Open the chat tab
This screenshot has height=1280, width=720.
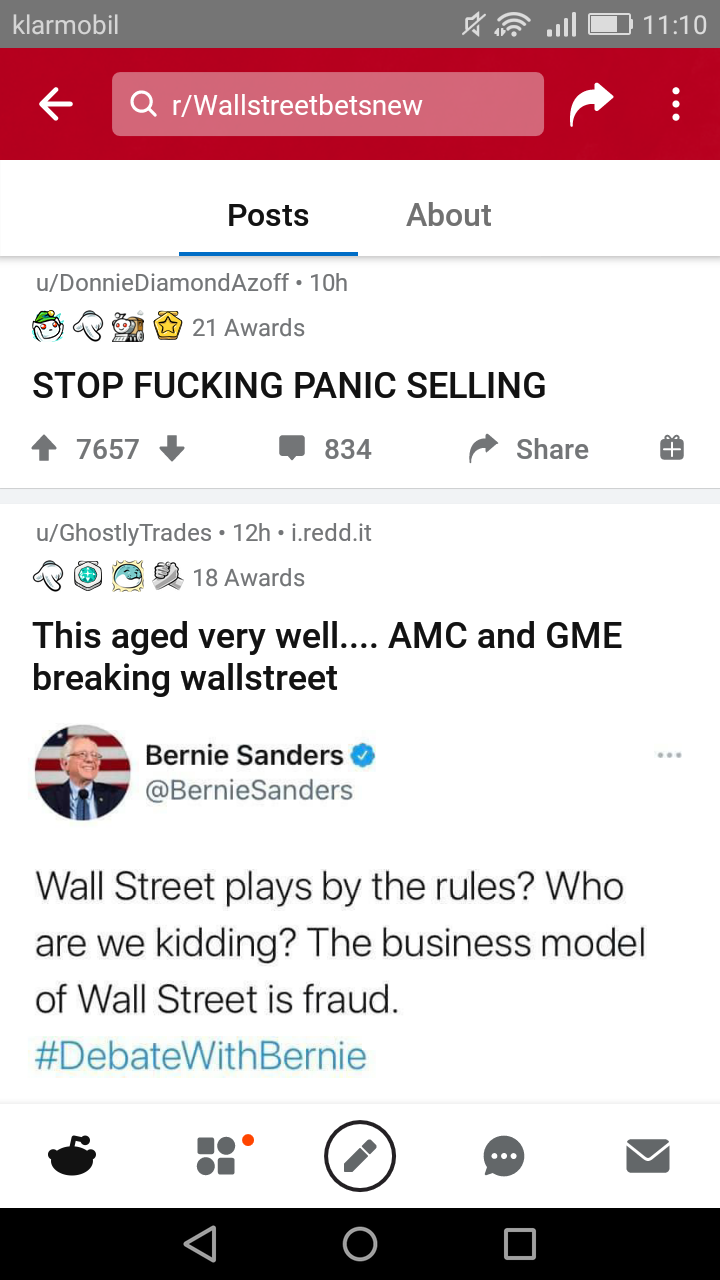click(503, 1156)
